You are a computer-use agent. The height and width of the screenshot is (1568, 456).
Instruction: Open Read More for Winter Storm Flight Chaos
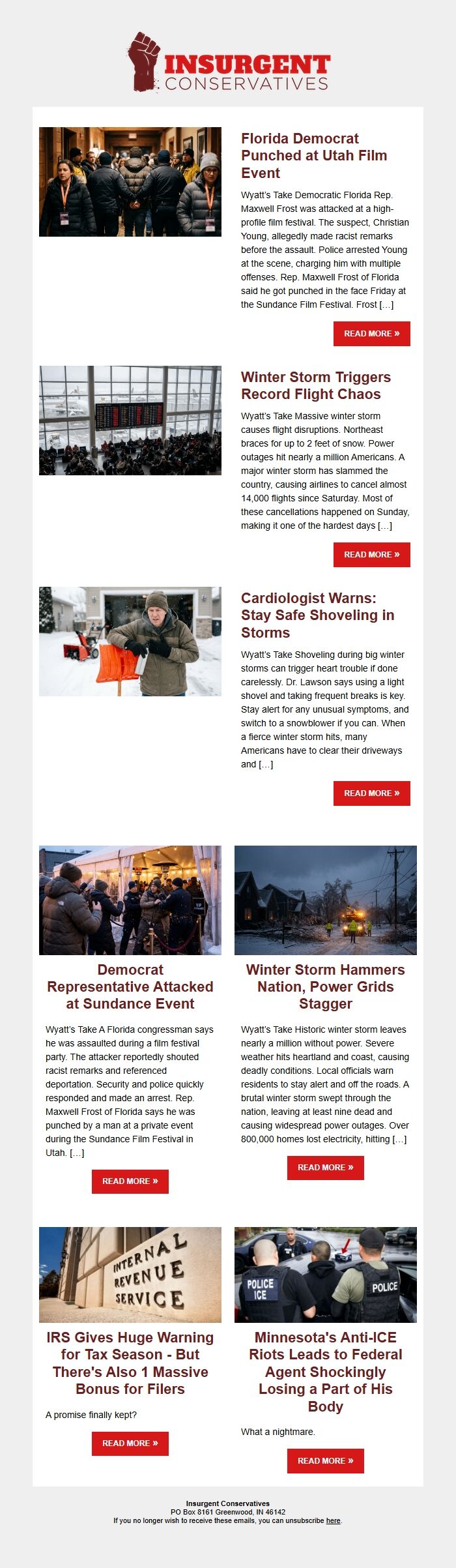click(371, 554)
